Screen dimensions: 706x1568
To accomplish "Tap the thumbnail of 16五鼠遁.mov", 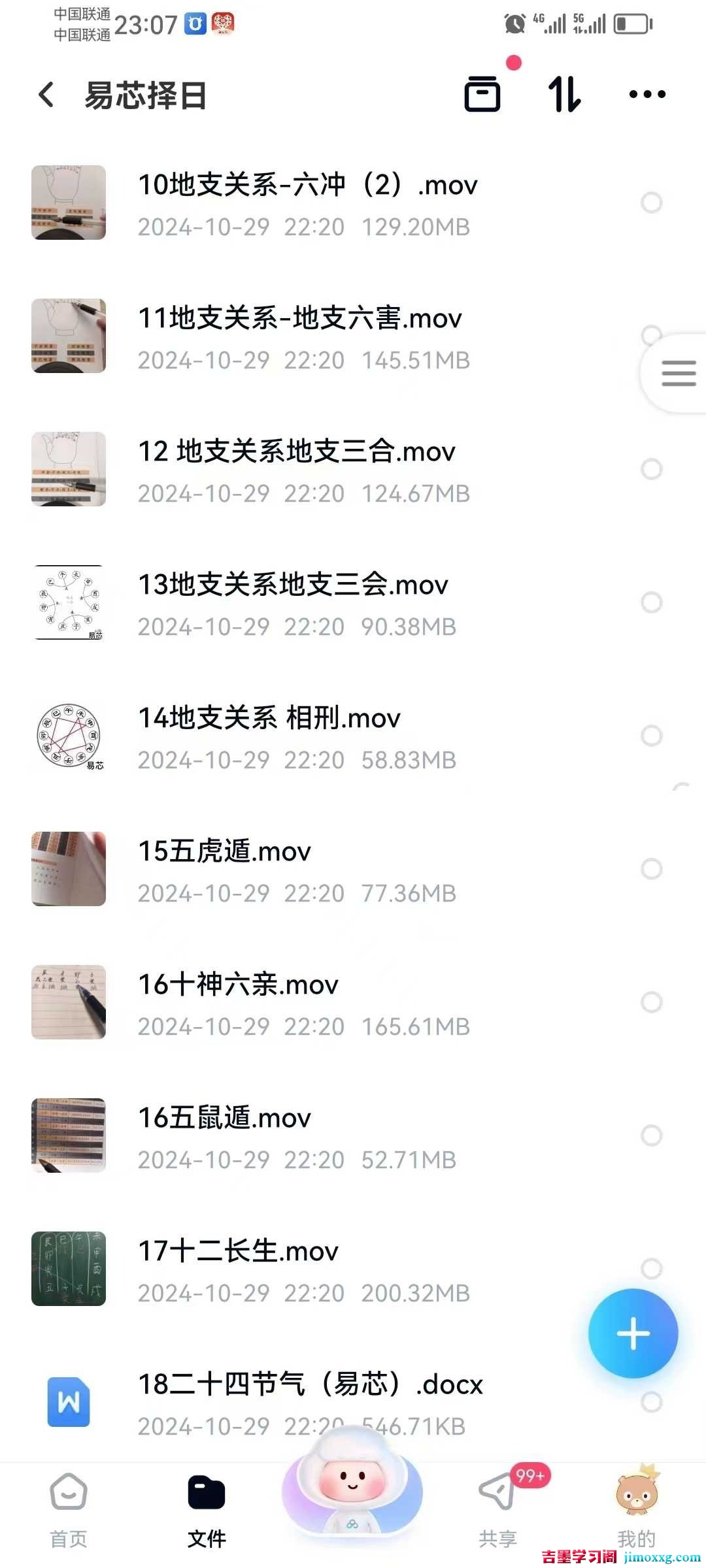I will [69, 1135].
